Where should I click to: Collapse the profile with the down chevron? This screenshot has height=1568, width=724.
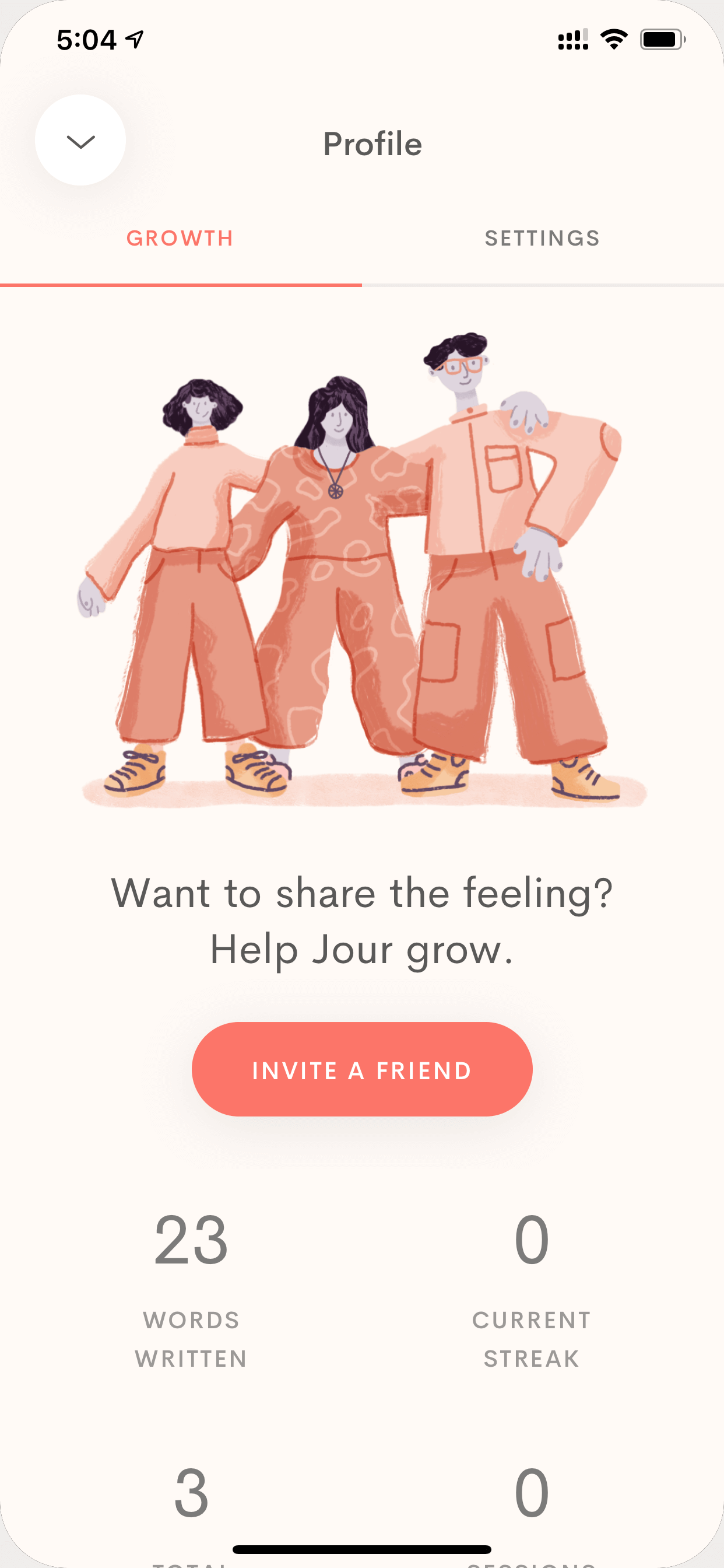coord(80,141)
